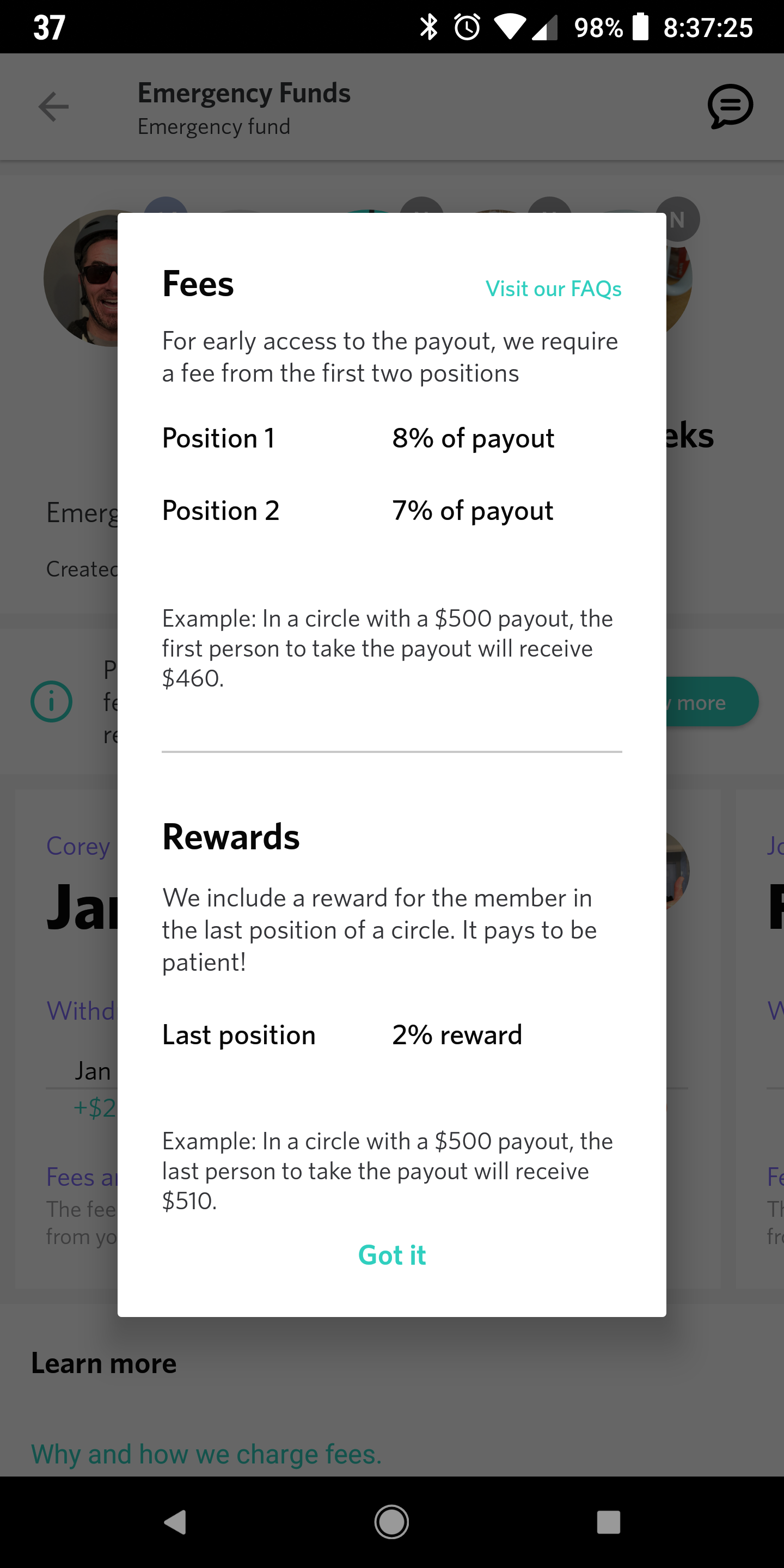Tap the N avatar circle
This screenshot has height=1568, width=784.
(677, 218)
